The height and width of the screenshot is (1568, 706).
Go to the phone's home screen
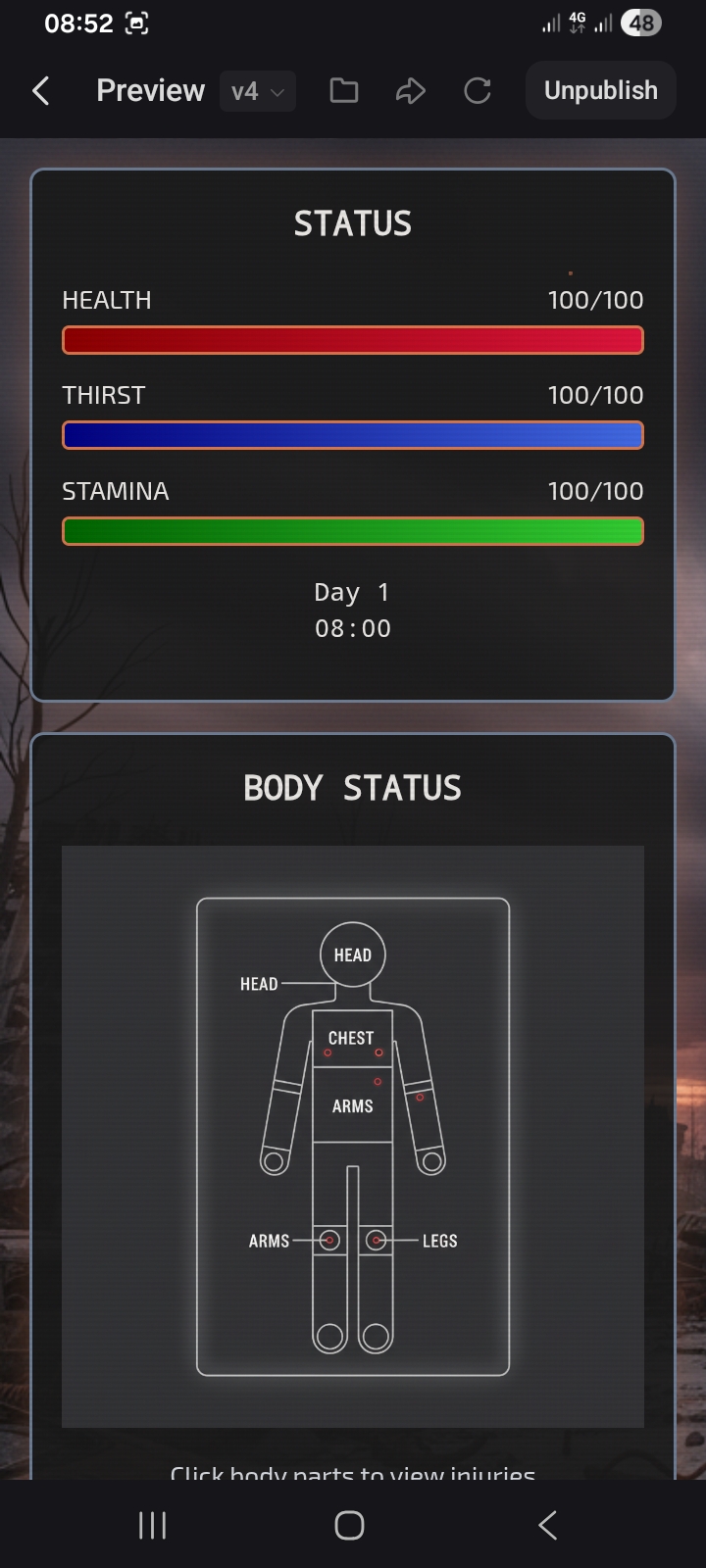pyautogui.click(x=350, y=1525)
